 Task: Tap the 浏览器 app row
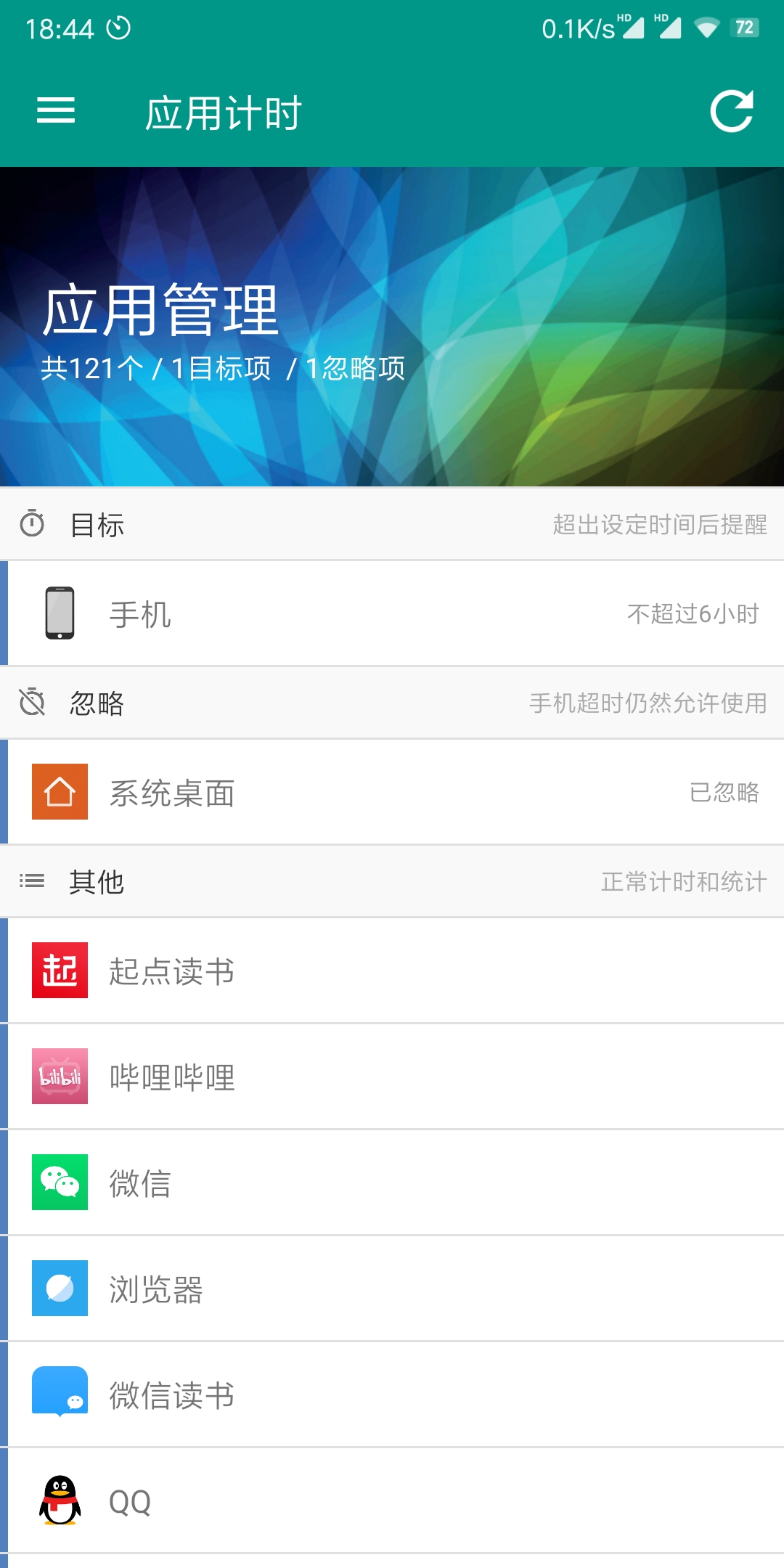tap(392, 1289)
